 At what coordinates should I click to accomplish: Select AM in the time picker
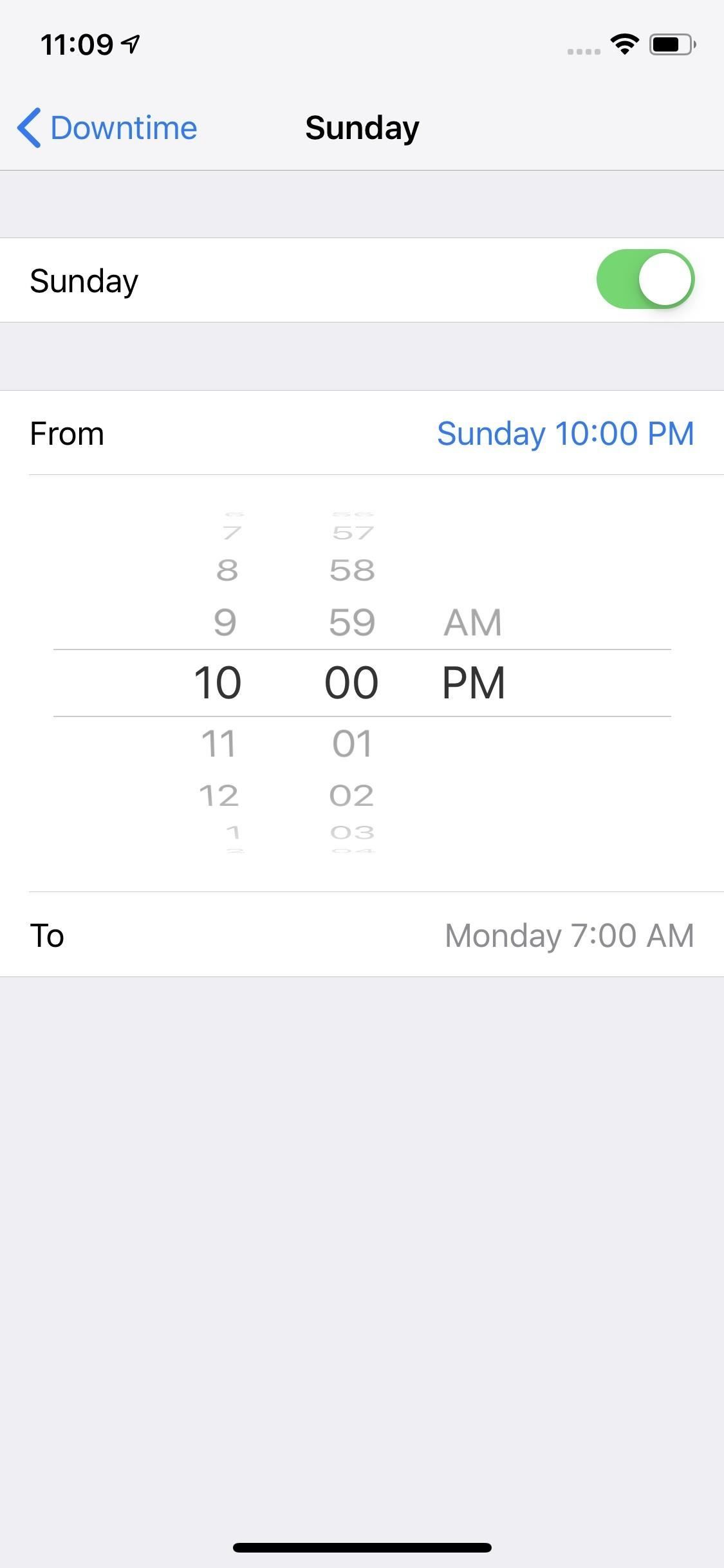[472, 622]
